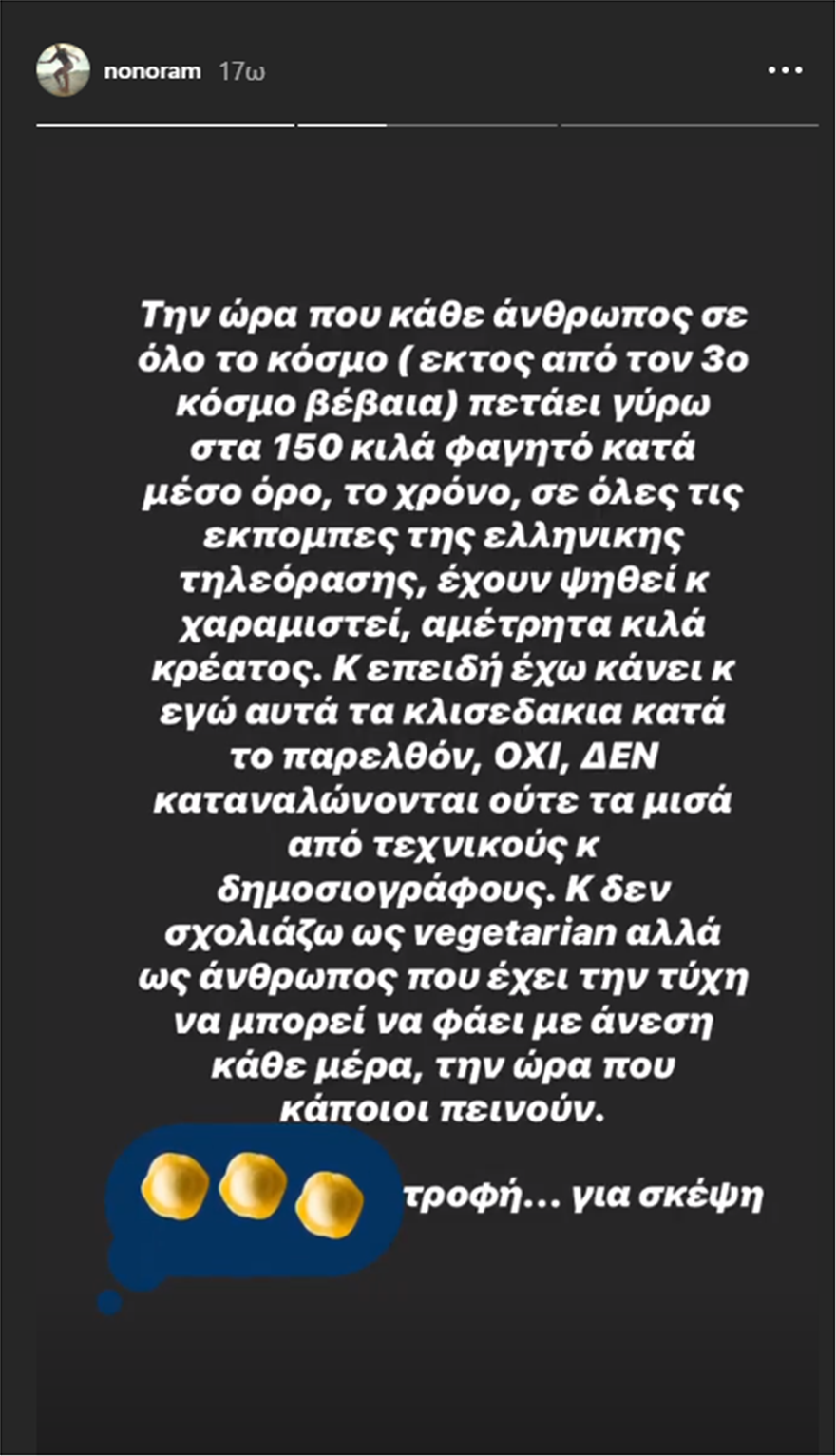836x1456 pixels.
Task: Open nonoram's profile picture
Action: [x=63, y=70]
